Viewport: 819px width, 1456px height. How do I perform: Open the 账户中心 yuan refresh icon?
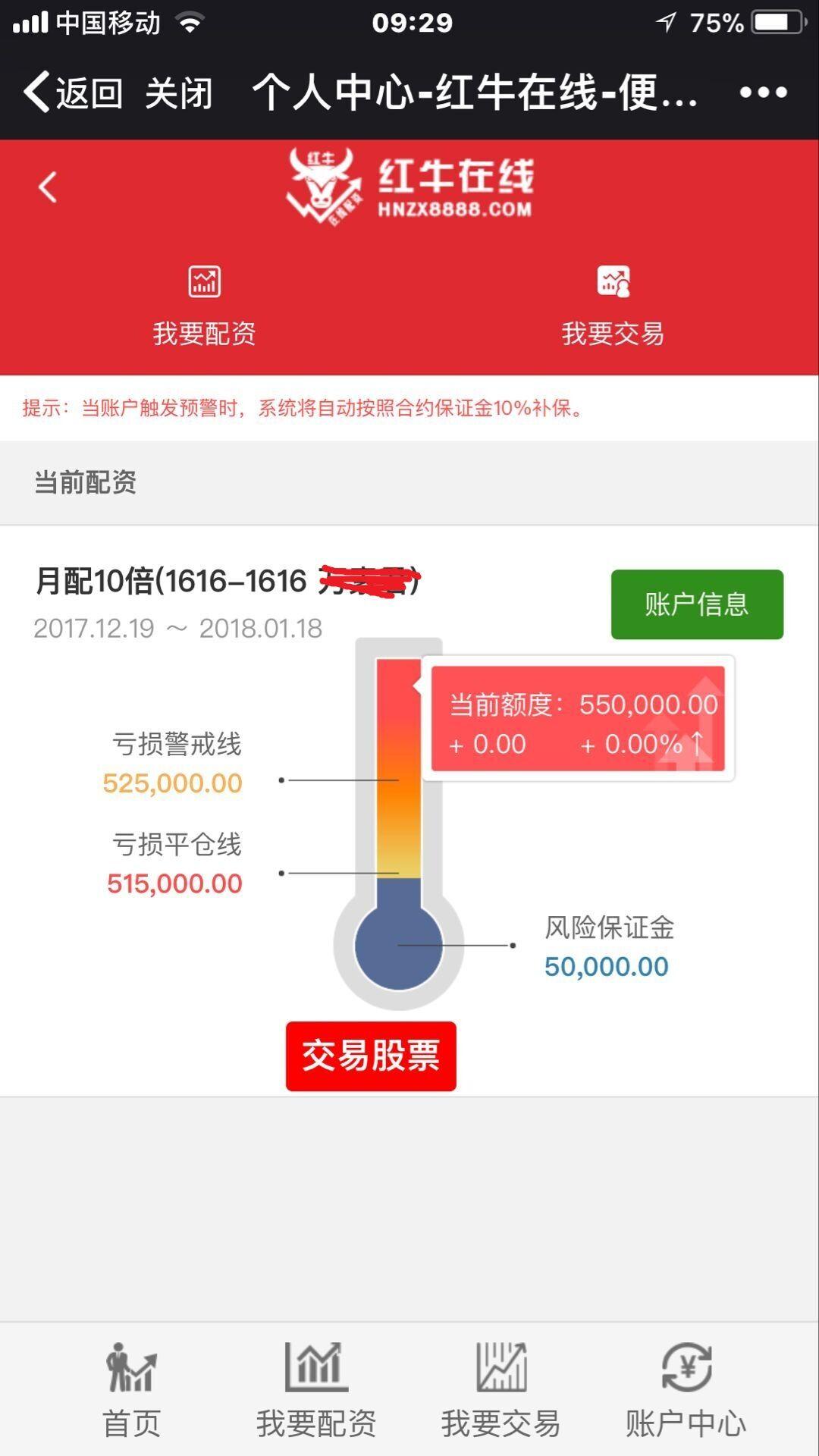(x=685, y=1369)
